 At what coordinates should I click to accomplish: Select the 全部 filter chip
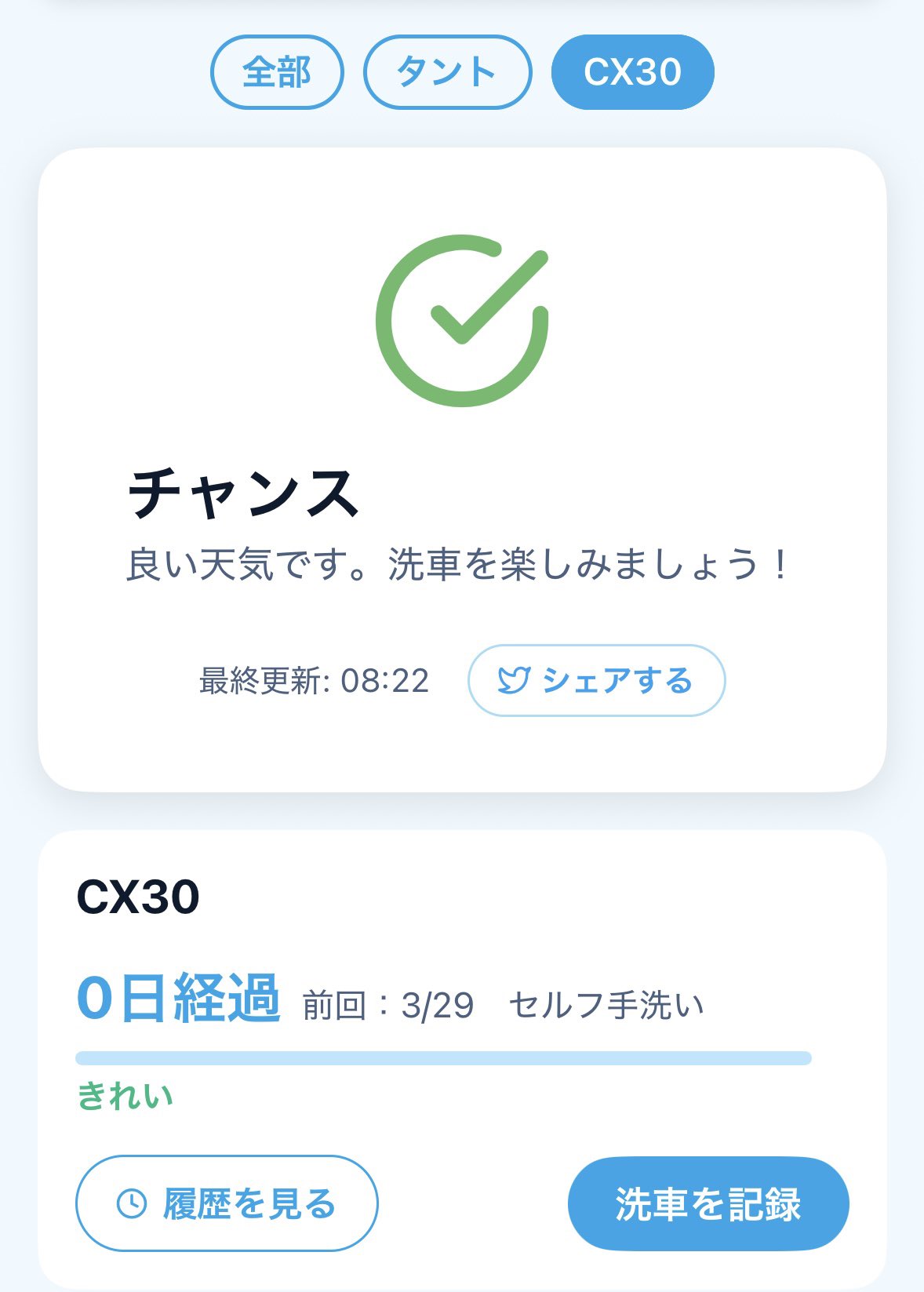pos(277,72)
